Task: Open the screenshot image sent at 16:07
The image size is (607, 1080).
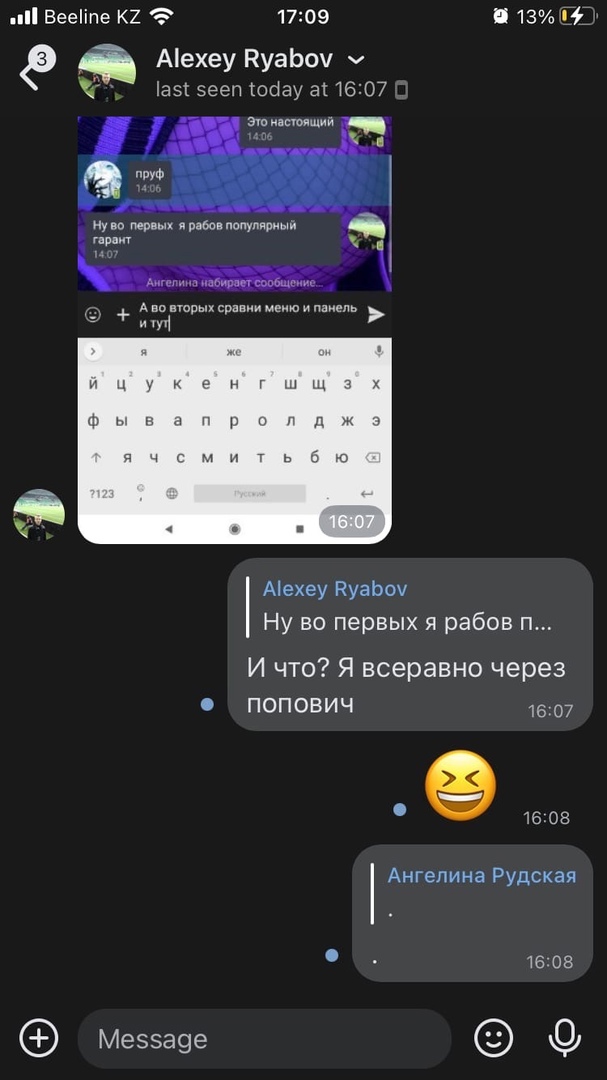Action: 235,330
